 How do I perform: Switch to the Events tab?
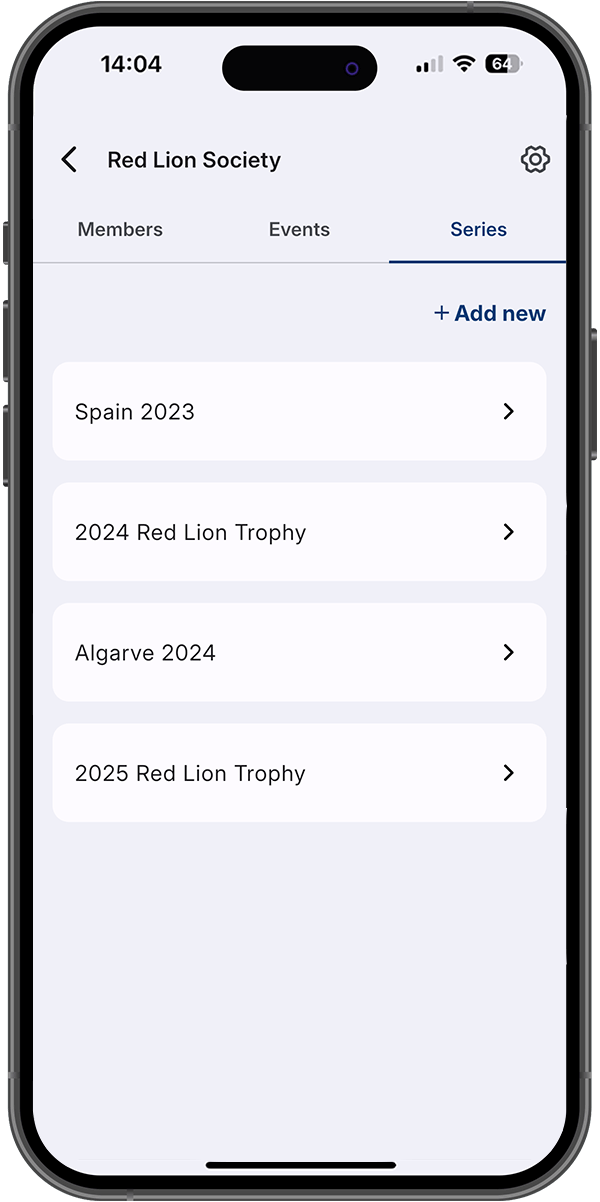tap(299, 230)
